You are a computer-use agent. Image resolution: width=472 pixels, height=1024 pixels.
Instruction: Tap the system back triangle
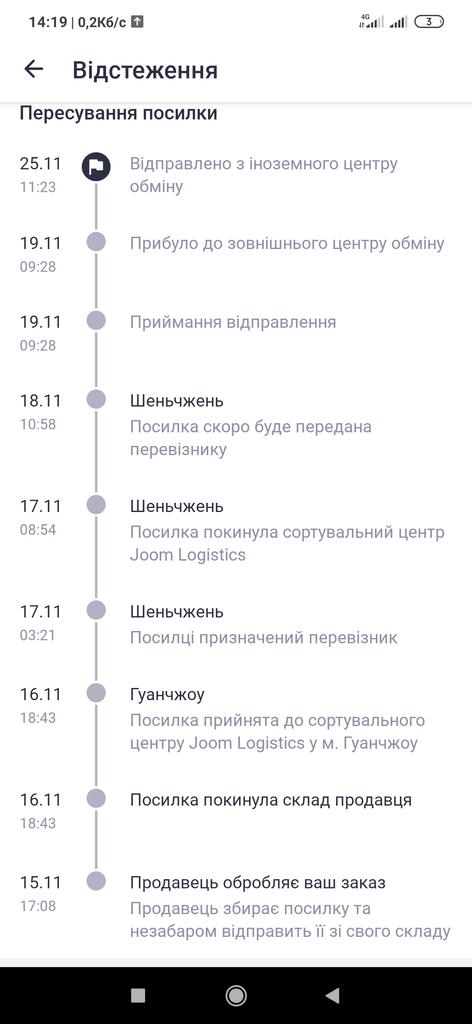[x=332, y=995]
